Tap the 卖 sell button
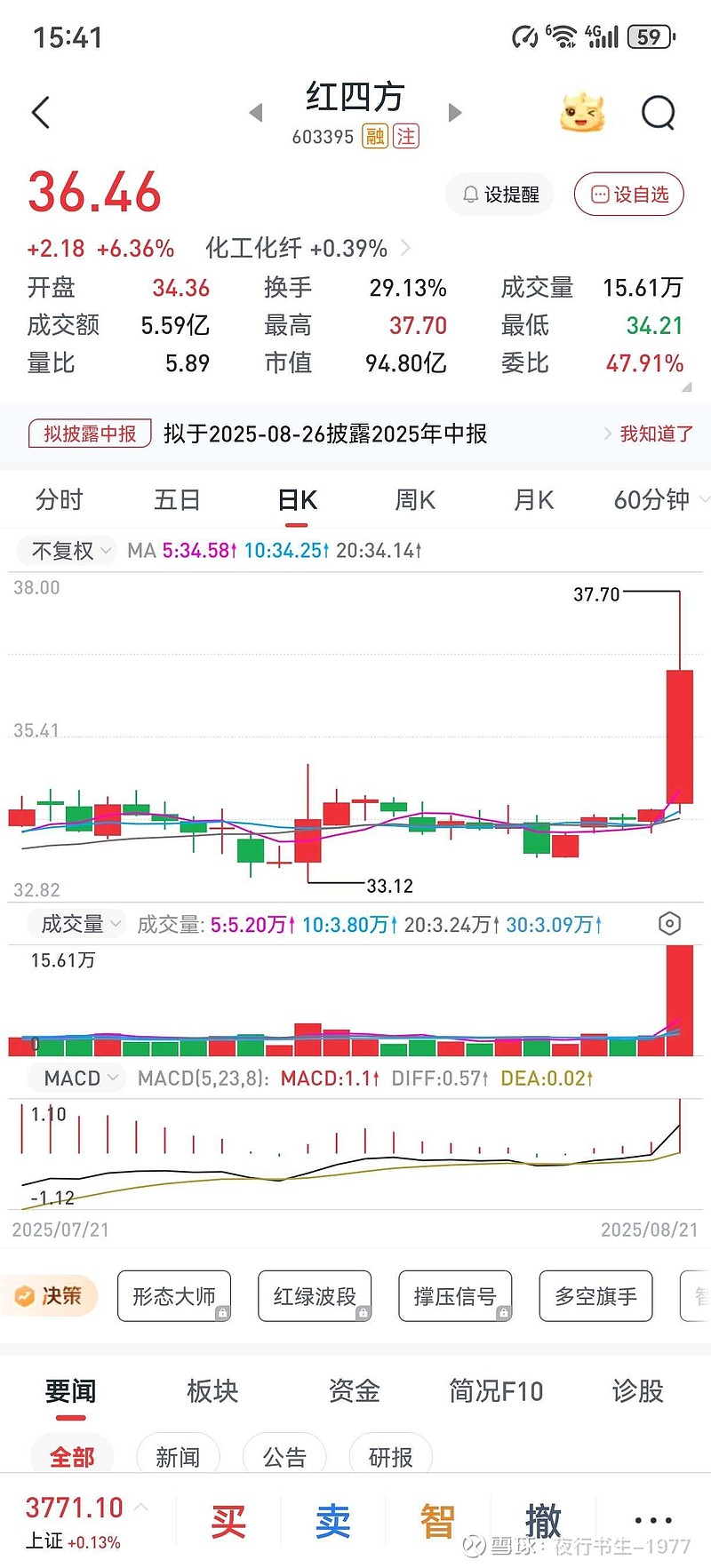The width and height of the screenshot is (711, 1568). pyautogui.click(x=333, y=1521)
